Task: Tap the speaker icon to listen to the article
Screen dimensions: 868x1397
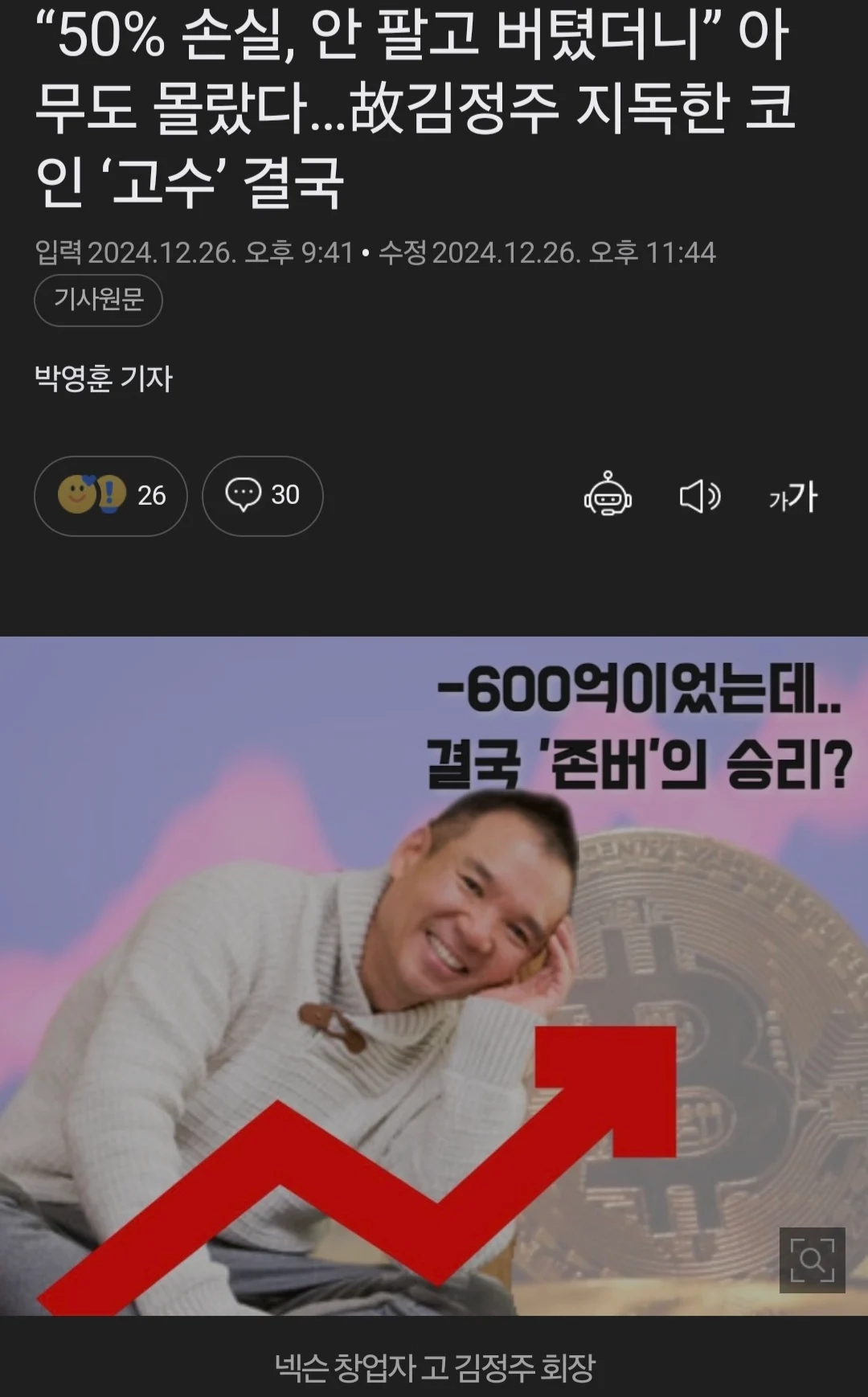Action: pyautogui.click(x=701, y=498)
